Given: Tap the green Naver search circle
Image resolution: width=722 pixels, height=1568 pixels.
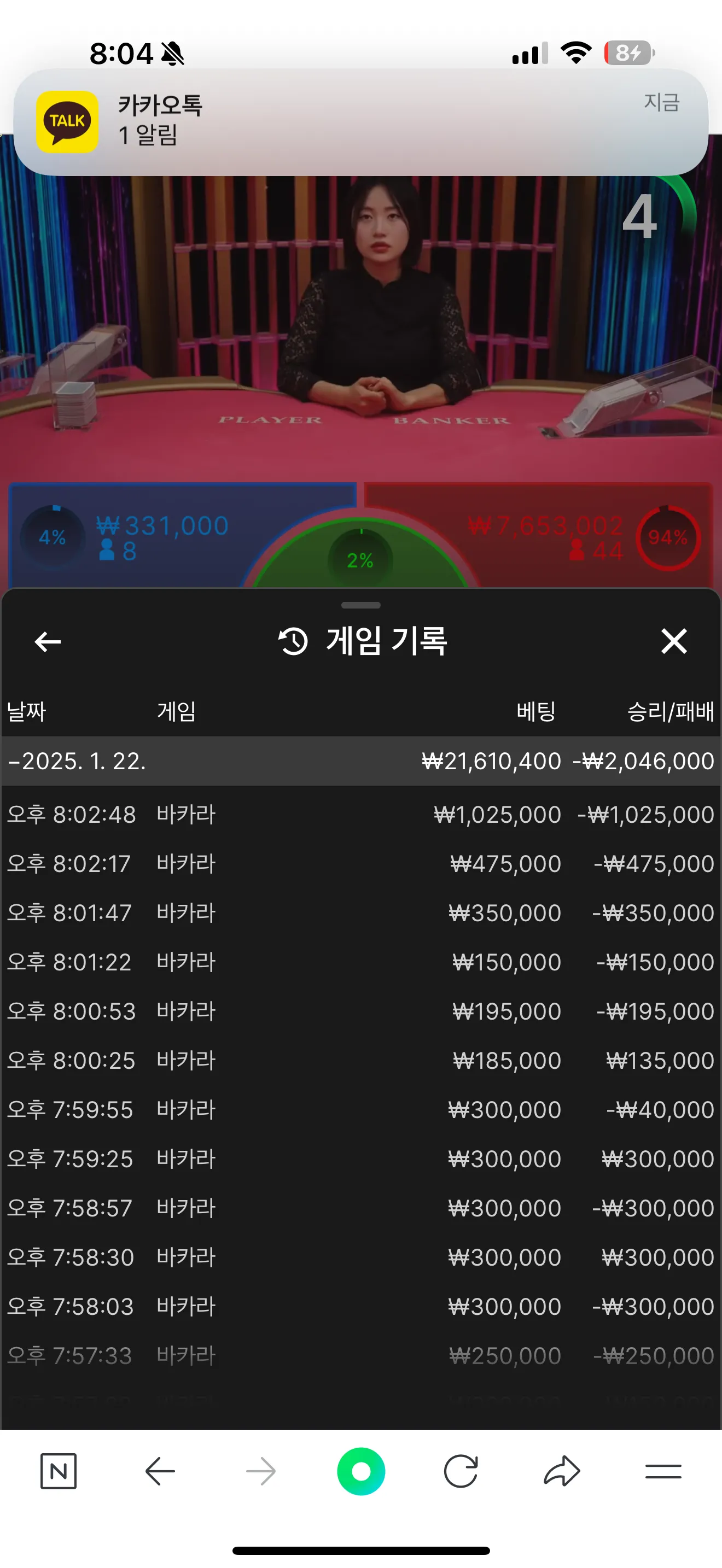Looking at the screenshot, I should [x=361, y=1471].
